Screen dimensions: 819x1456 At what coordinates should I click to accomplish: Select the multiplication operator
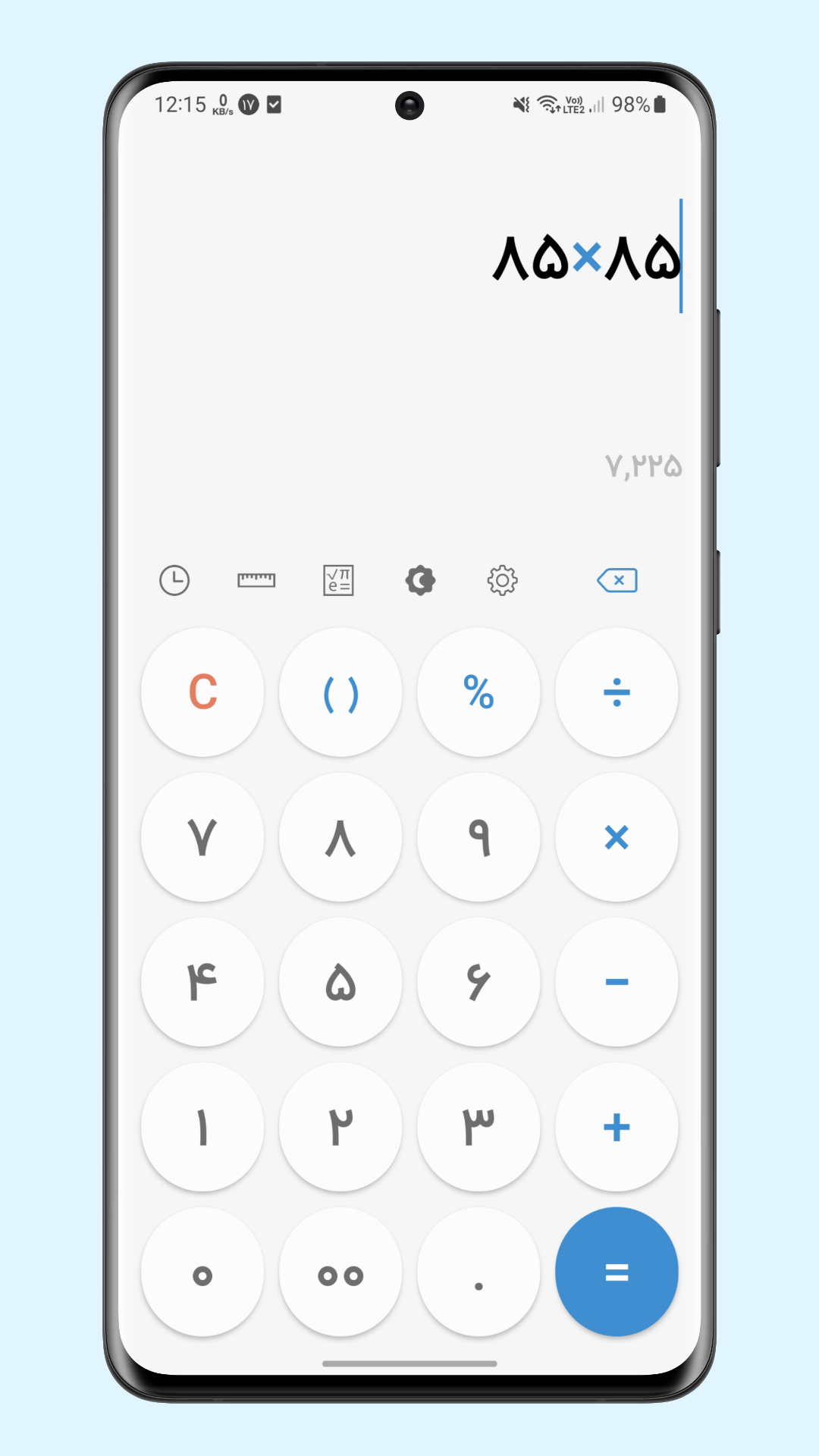click(617, 837)
